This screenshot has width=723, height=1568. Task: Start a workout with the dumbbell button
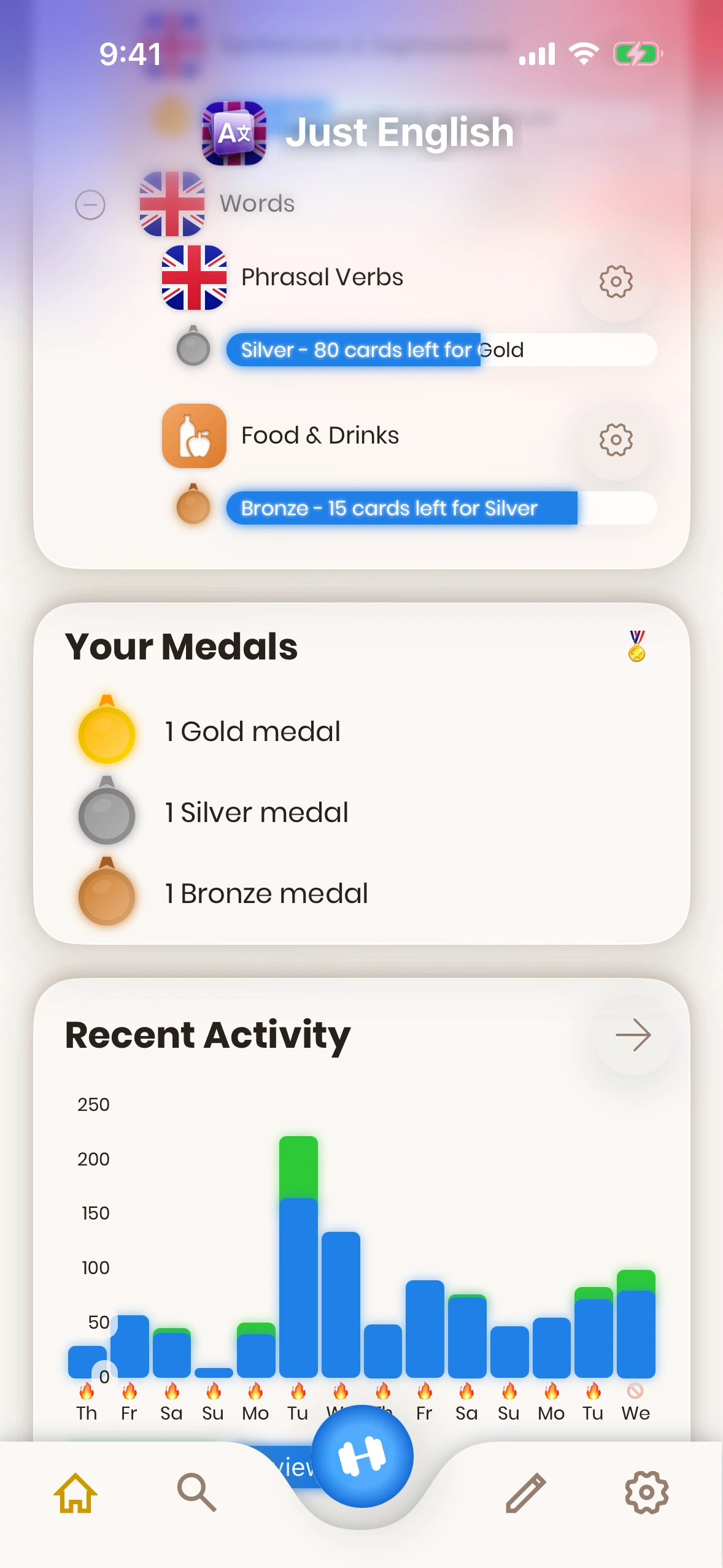pyautogui.click(x=362, y=1456)
